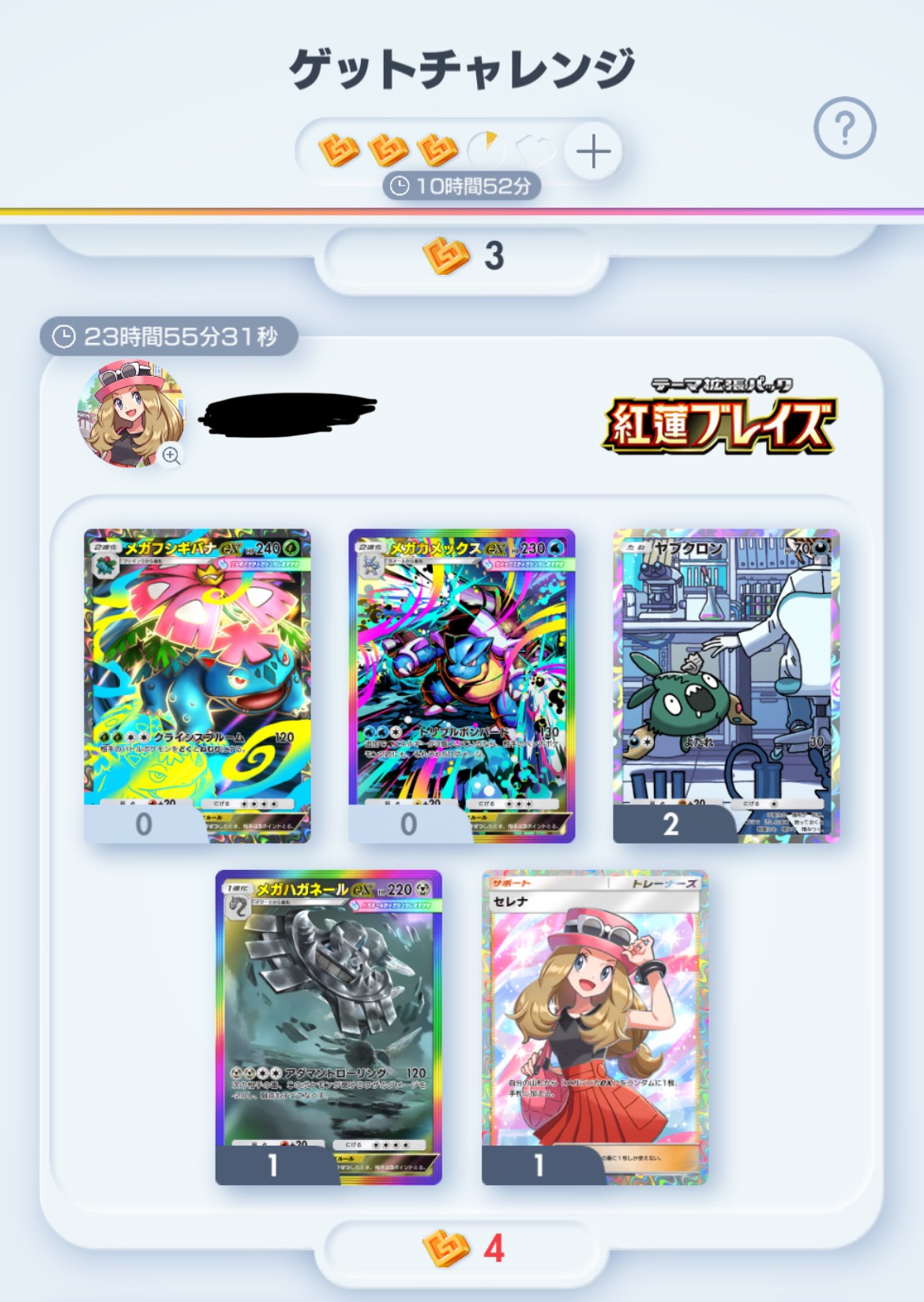Zoom into the Serena profile avatar

[x=171, y=455]
